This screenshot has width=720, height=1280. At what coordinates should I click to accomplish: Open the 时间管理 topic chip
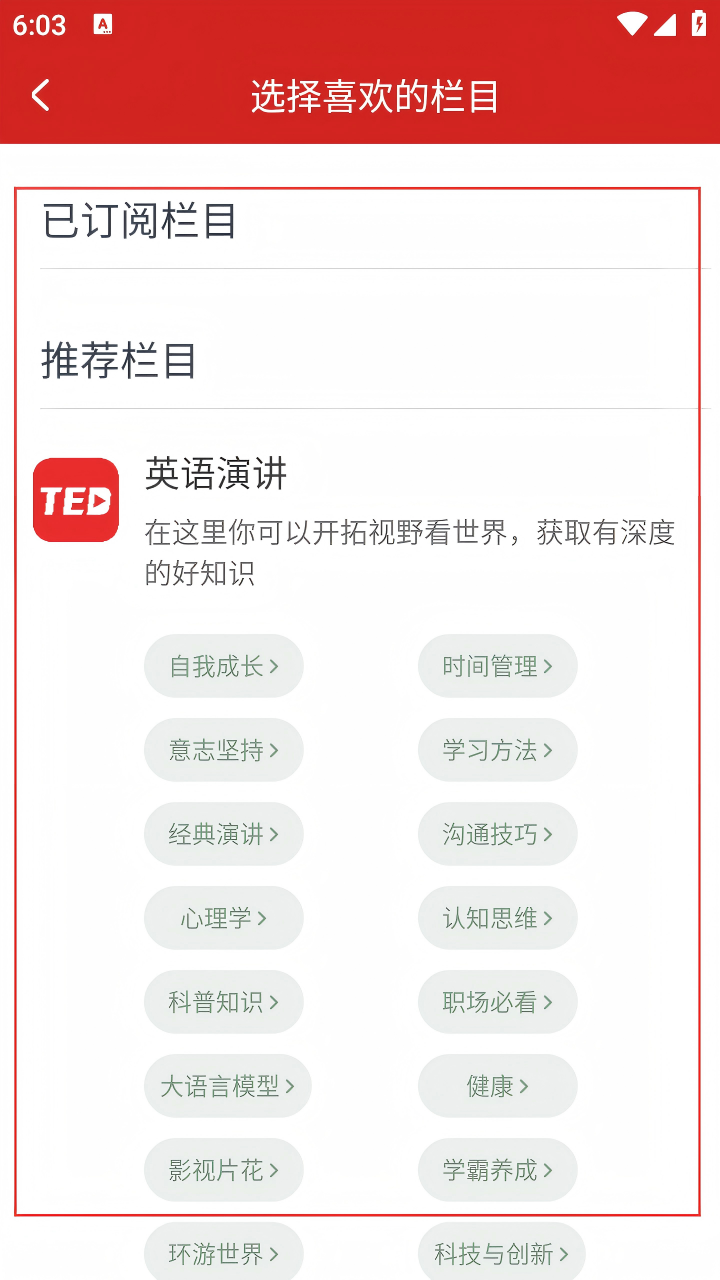497,666
